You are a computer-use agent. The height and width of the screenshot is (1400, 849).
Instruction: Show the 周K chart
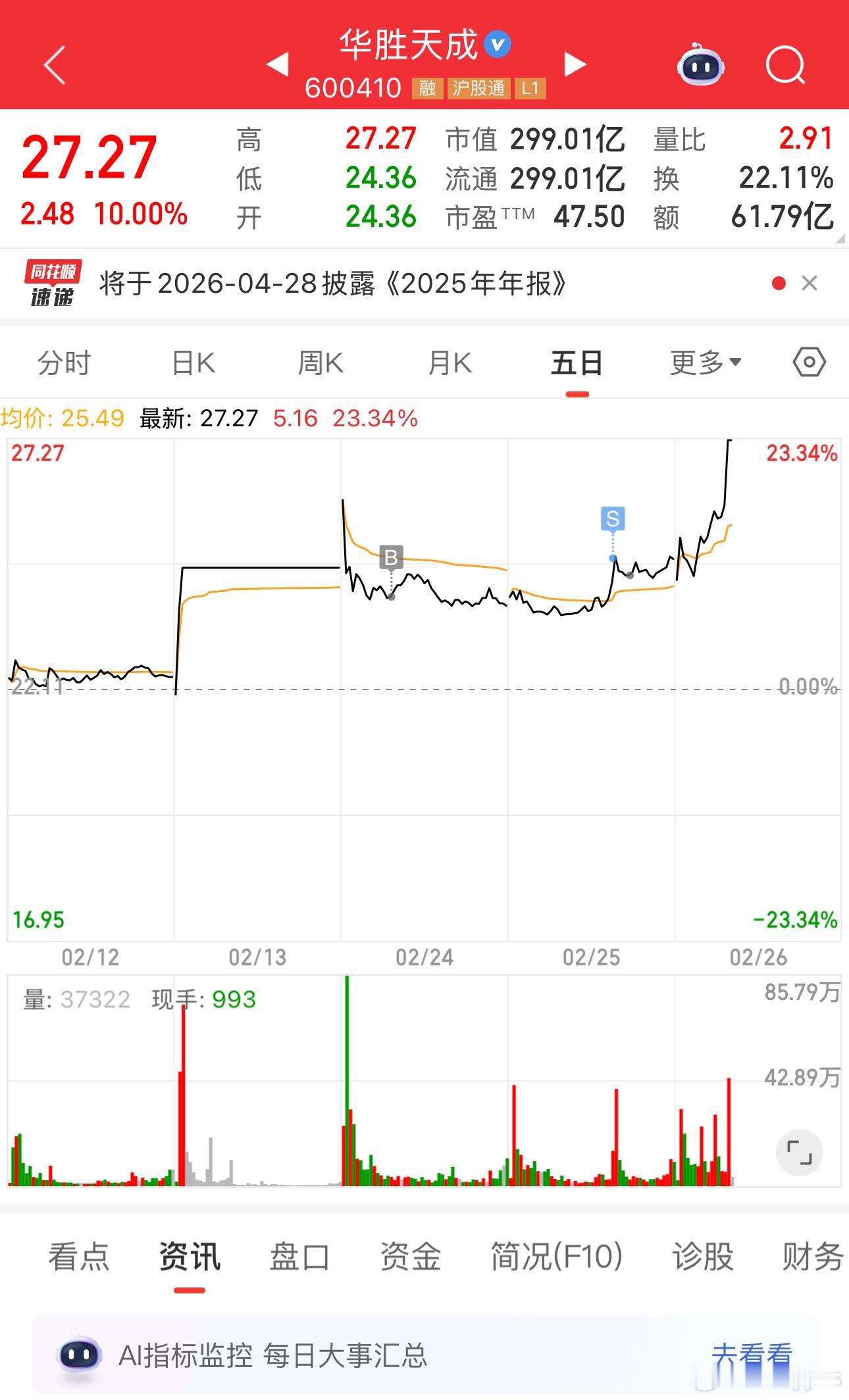(x=321, y=362)
